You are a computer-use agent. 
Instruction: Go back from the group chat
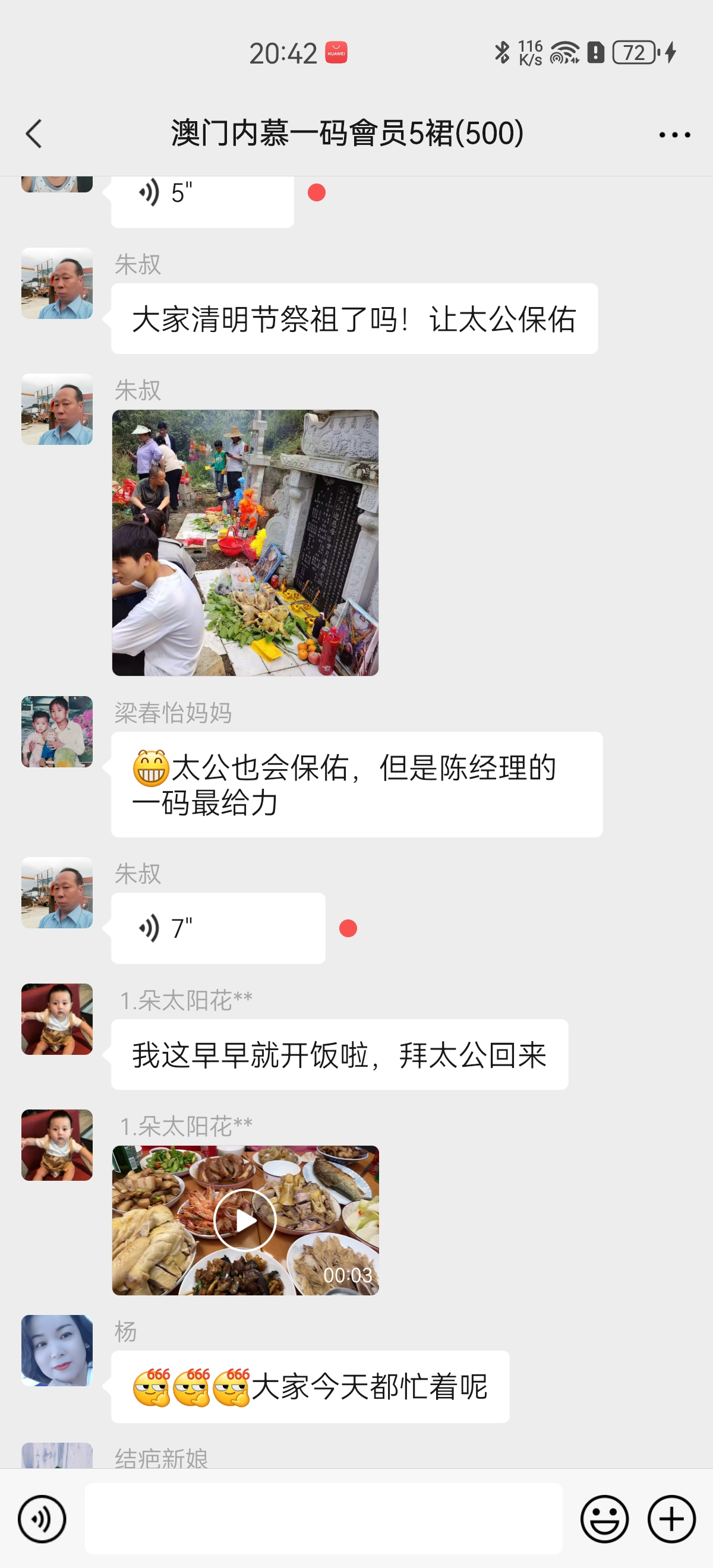(34, 134)
